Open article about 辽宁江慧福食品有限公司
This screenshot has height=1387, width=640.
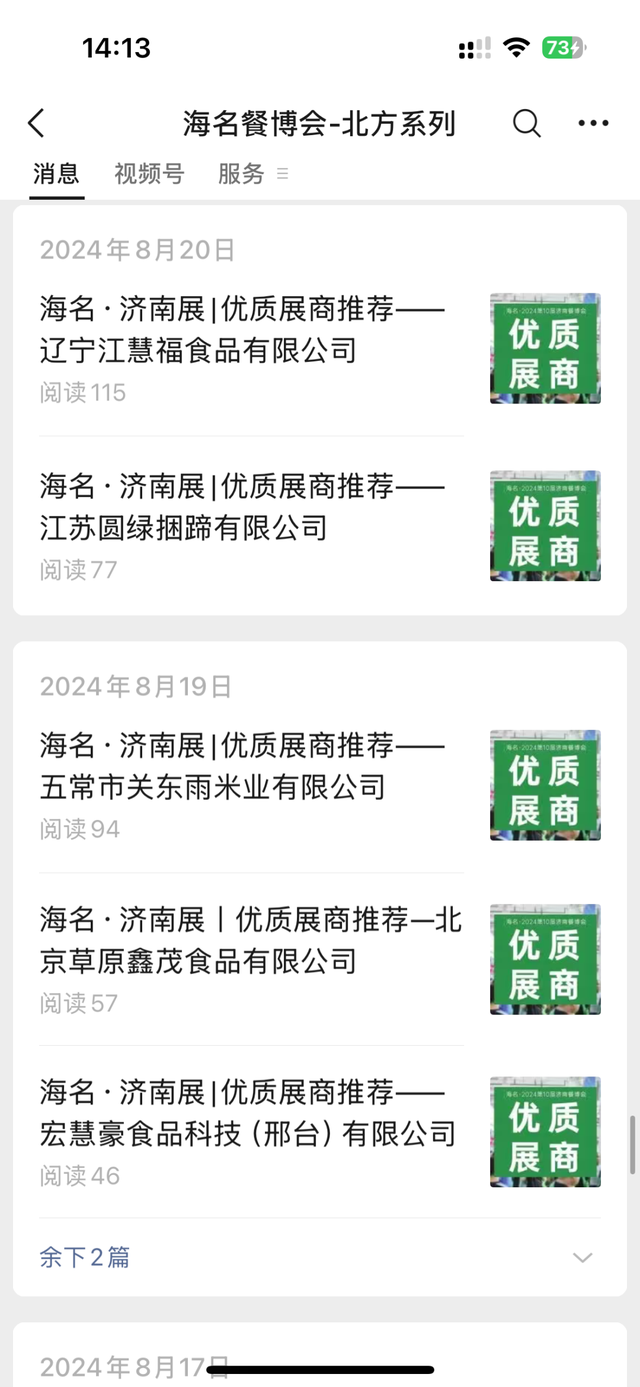pyautogui.click(x=242, y=329)
